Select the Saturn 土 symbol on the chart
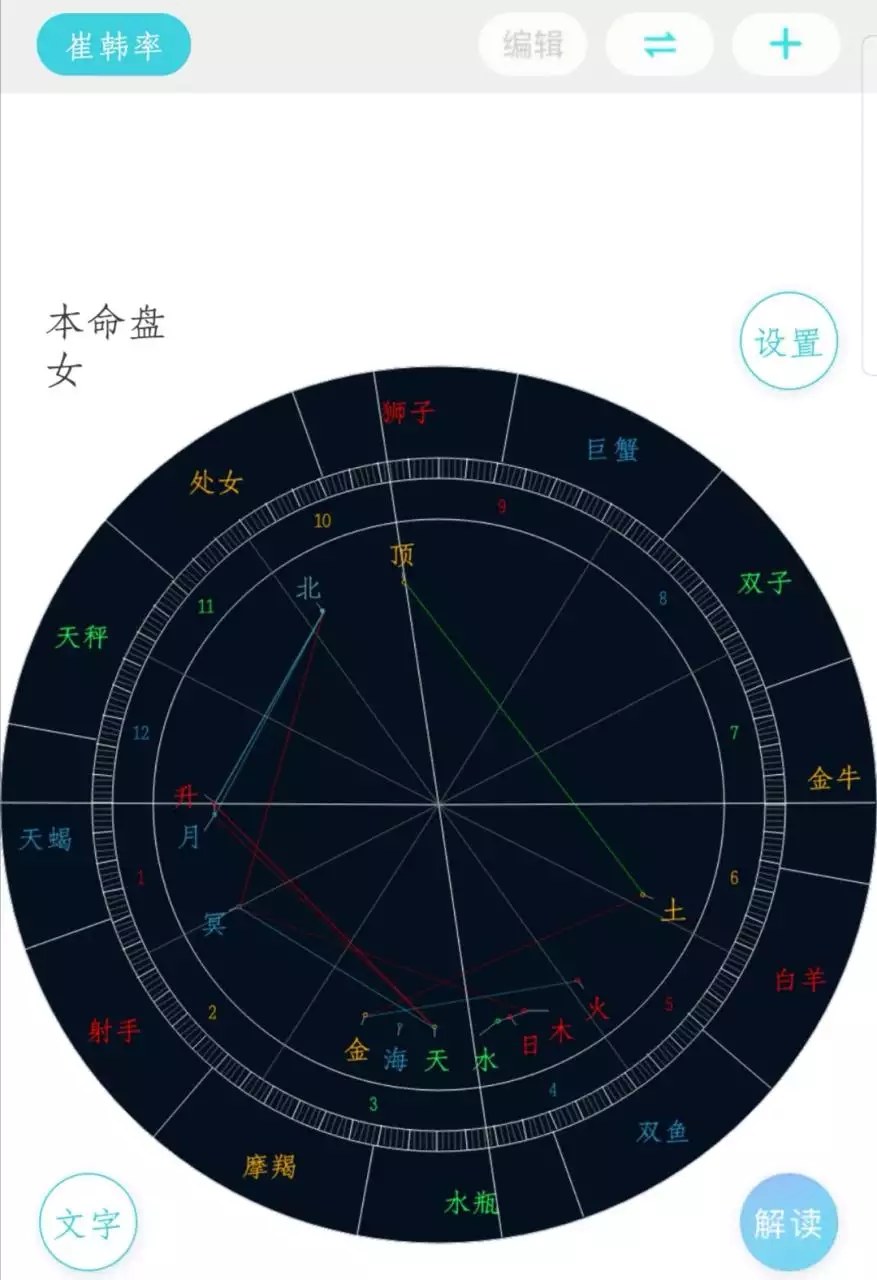The width and height of the screenshot is (877, 1280). [x=671, y=912]
